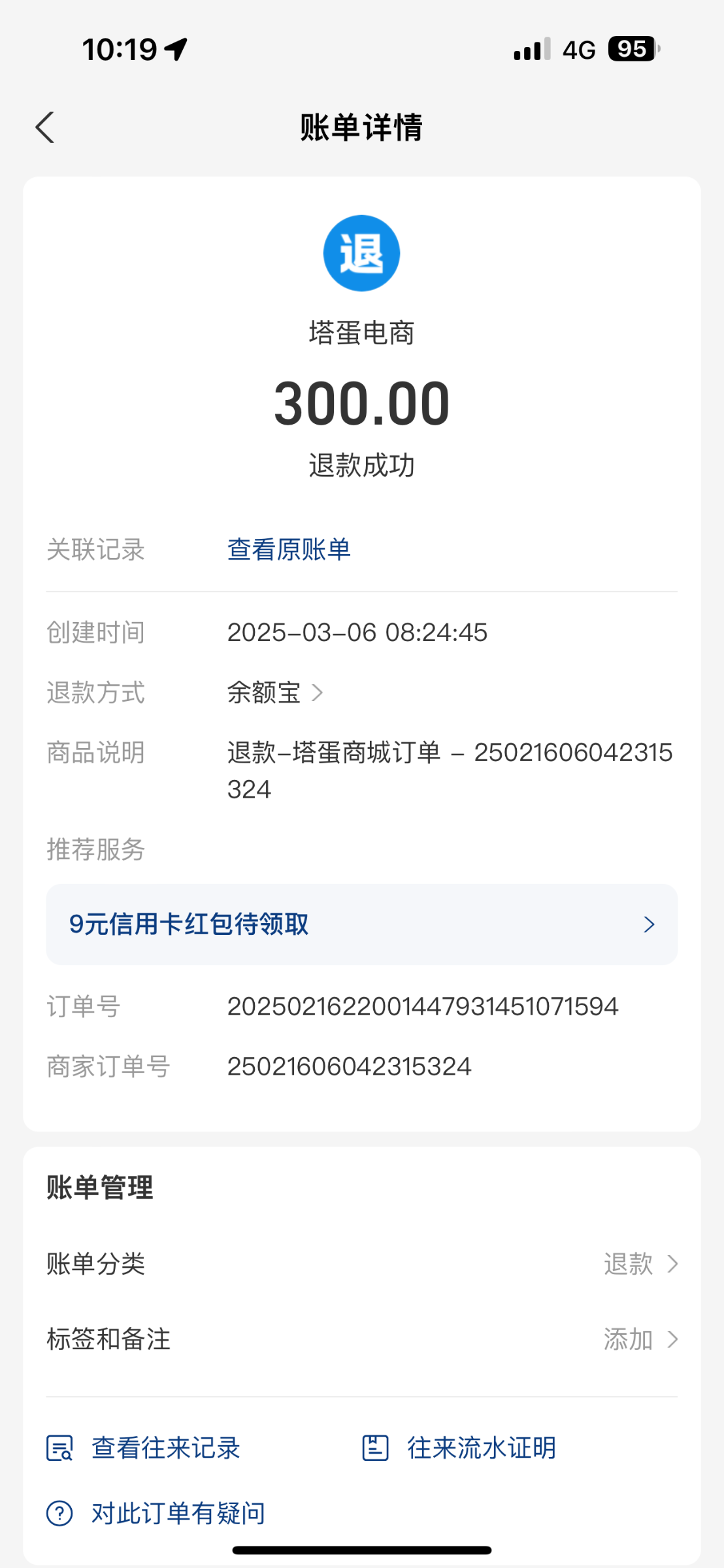Screen dimensions: 724x1568
Task: Claim the 9元信用卡红包 offer
Action: coord(362,924)
